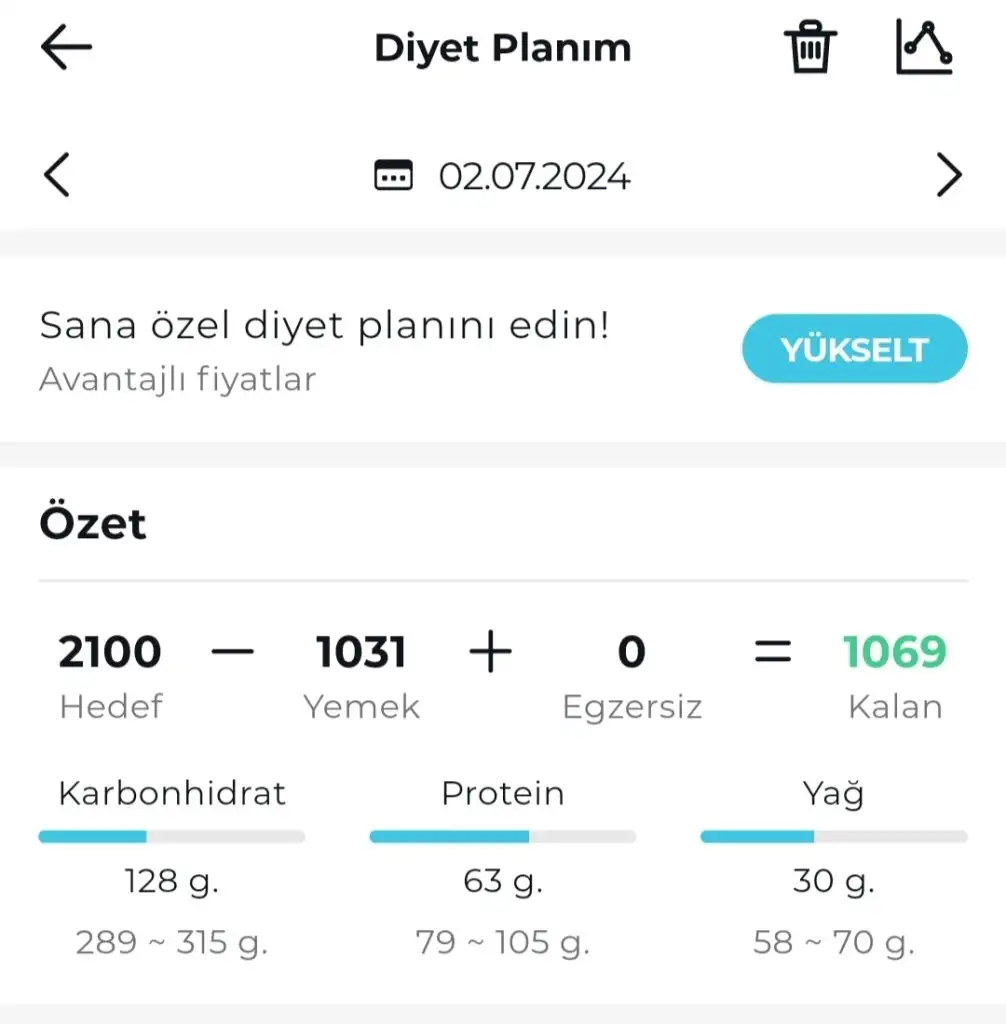
Task: Tap the YÜKSELT upgrade button
Action: point(854,350)
